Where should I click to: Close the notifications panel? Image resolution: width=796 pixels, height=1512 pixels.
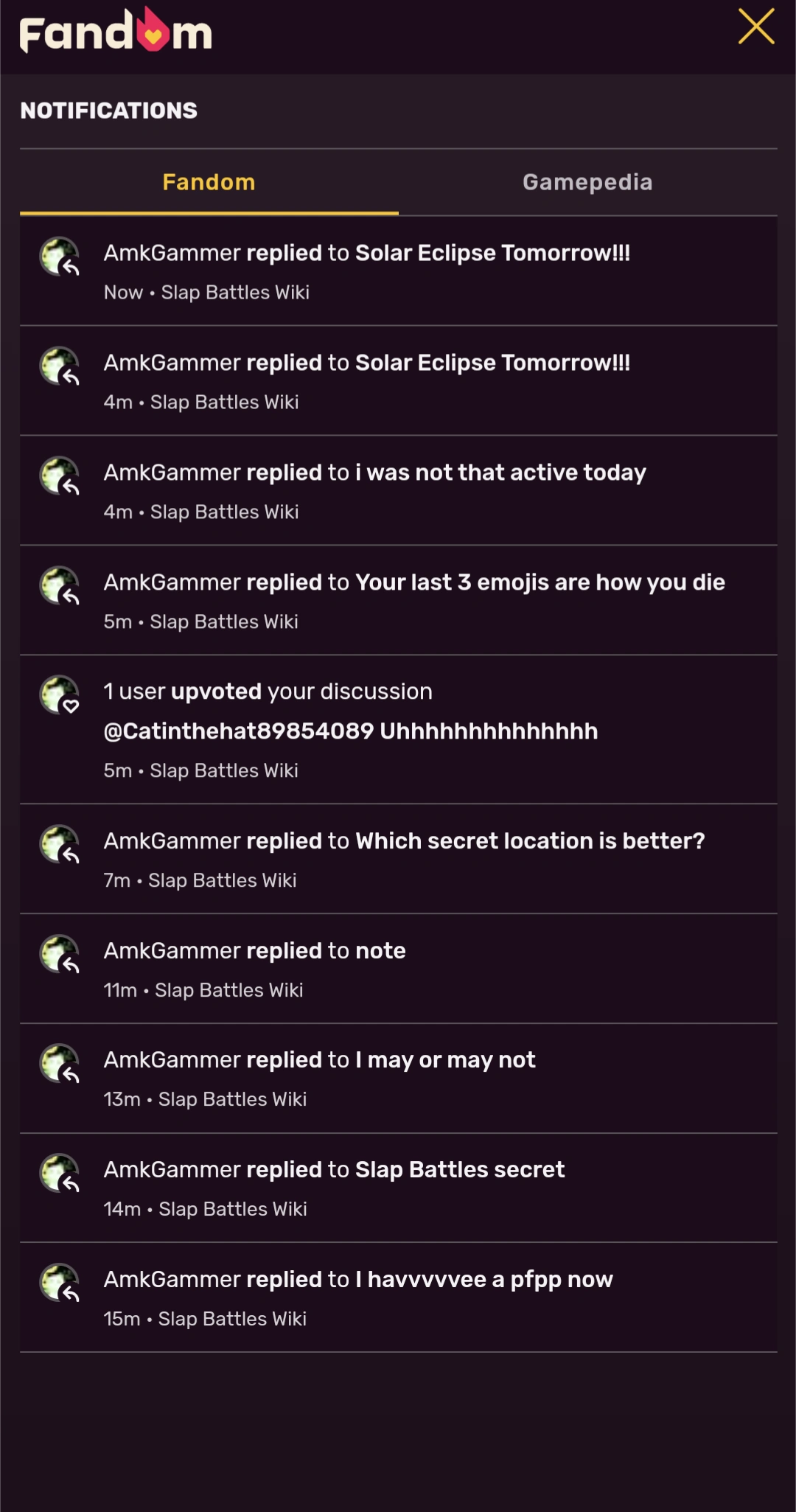tap(756, 27)
